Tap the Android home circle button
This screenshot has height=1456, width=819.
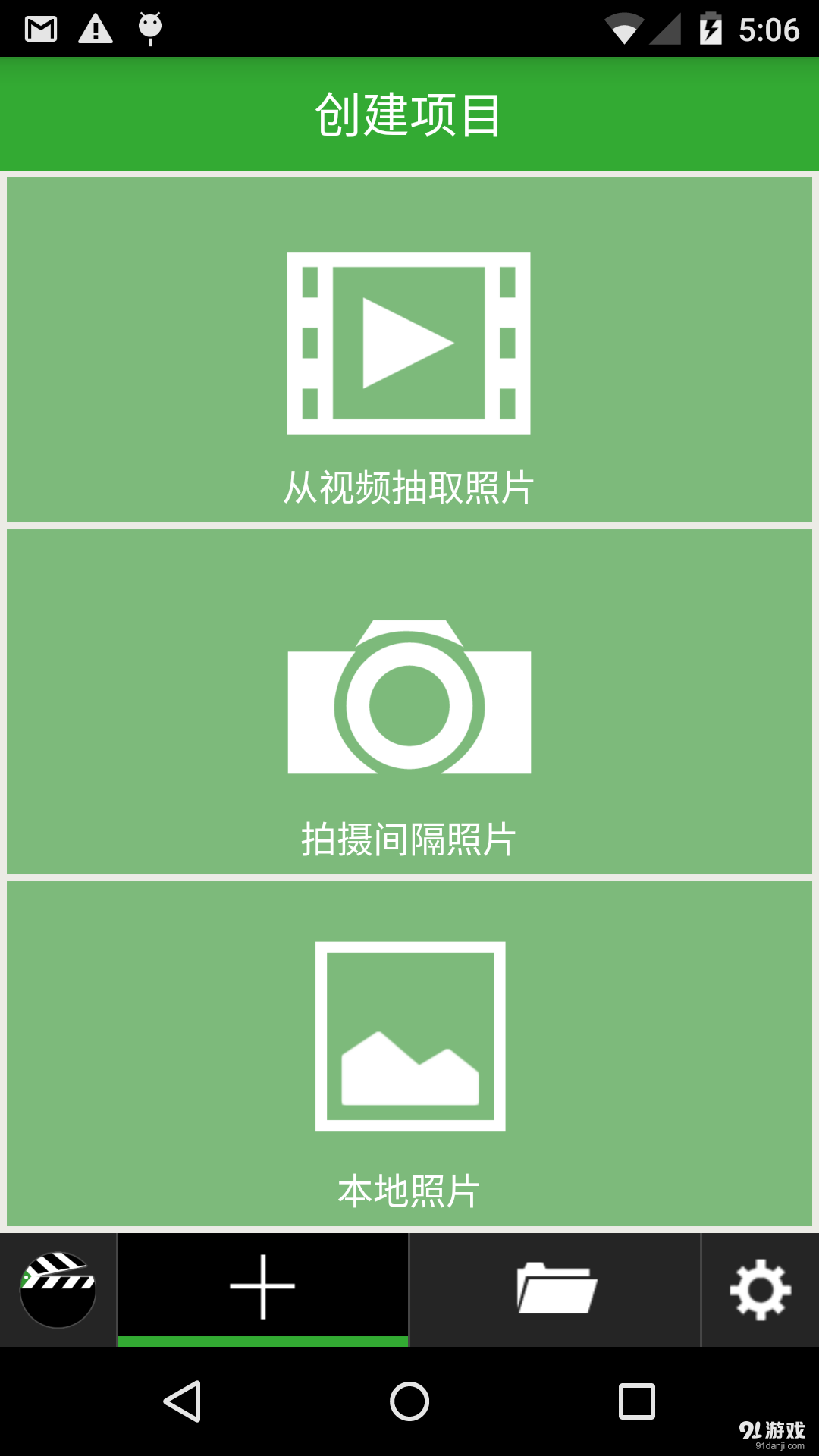pyautogui.click(x=409, y=1401)
